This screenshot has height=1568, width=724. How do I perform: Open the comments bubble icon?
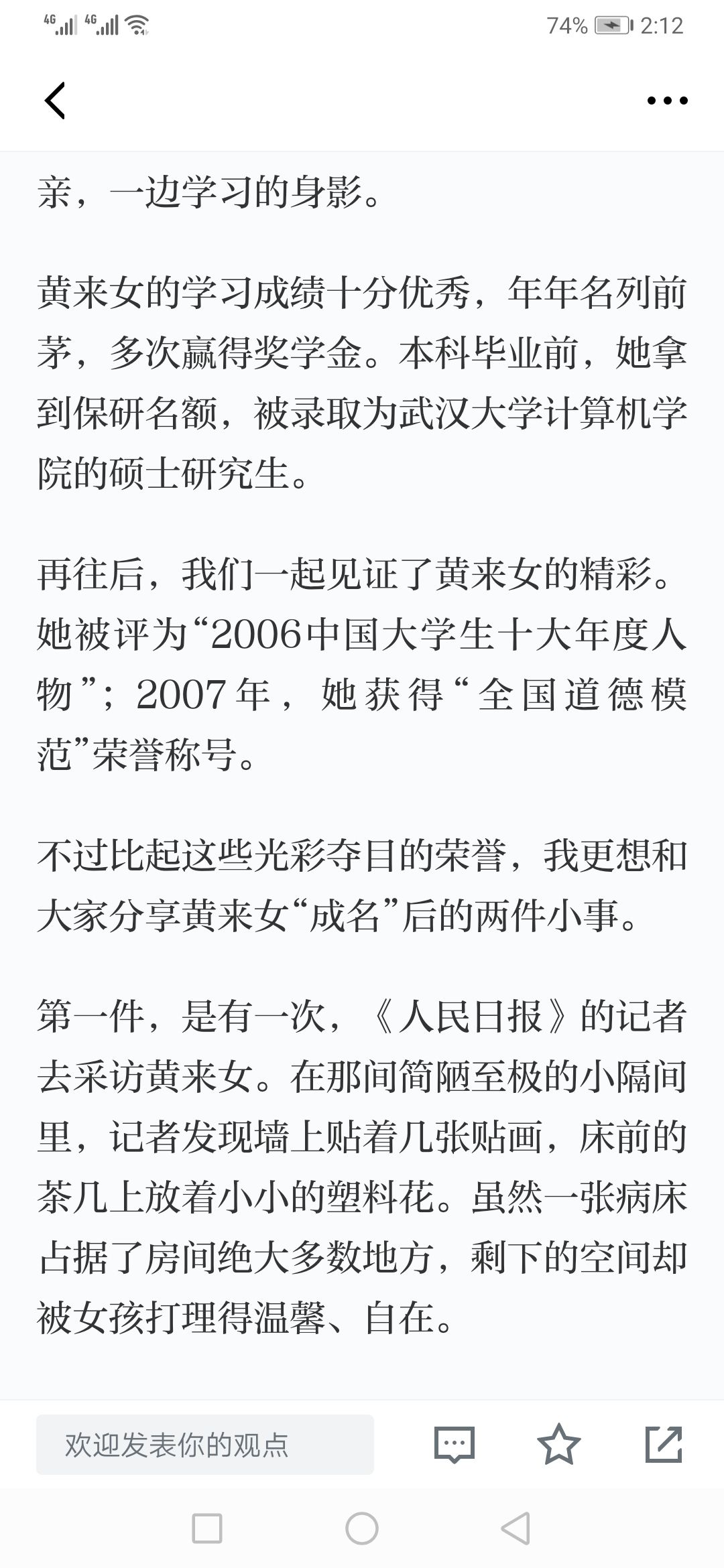(454, 1445)
